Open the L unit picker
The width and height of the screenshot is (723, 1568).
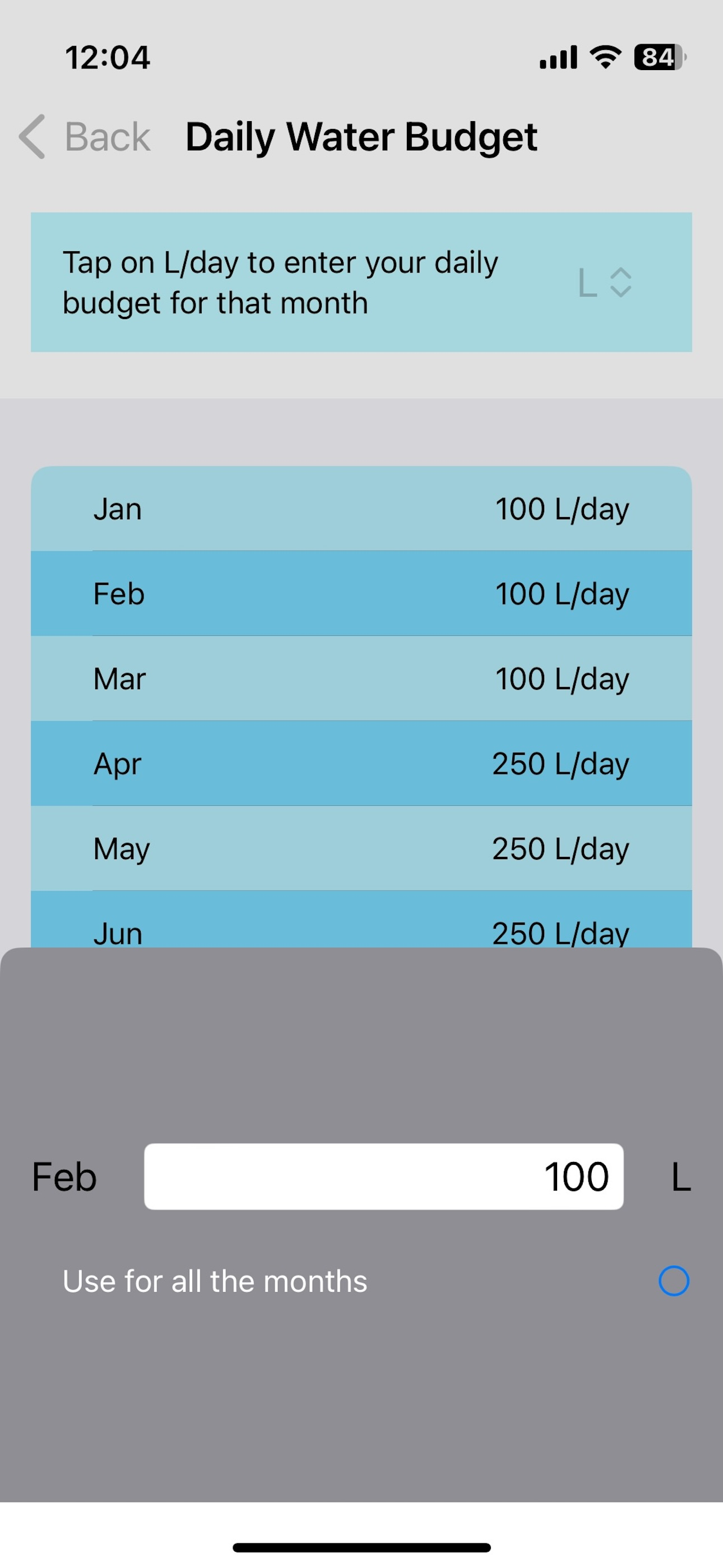pyautogui.click(x=605, y=283)
